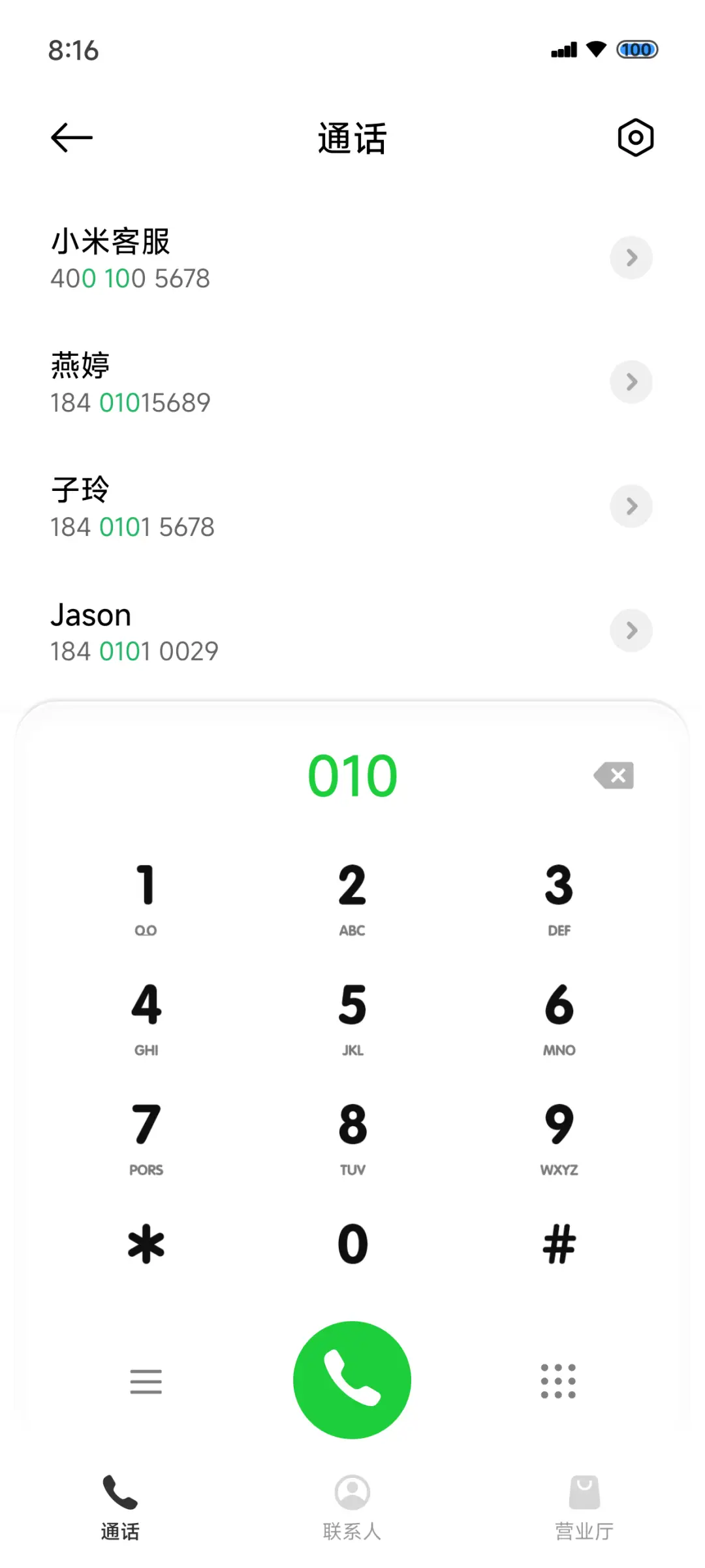705x1568 pixels.
Task: Expand details for 燕婷 call record
Action: (631, 382)
